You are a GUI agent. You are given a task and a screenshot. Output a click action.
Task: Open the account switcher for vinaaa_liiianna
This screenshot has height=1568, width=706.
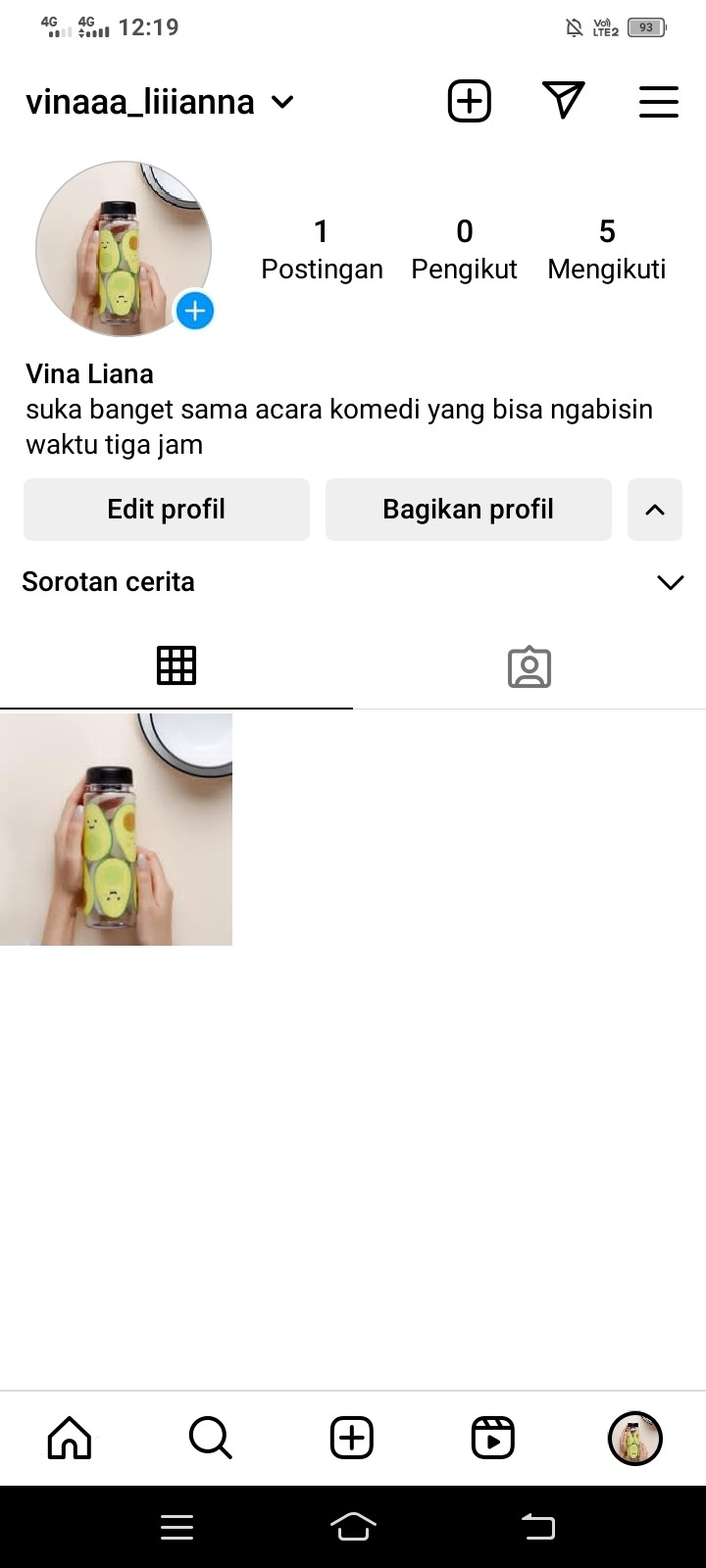(282, 102)
